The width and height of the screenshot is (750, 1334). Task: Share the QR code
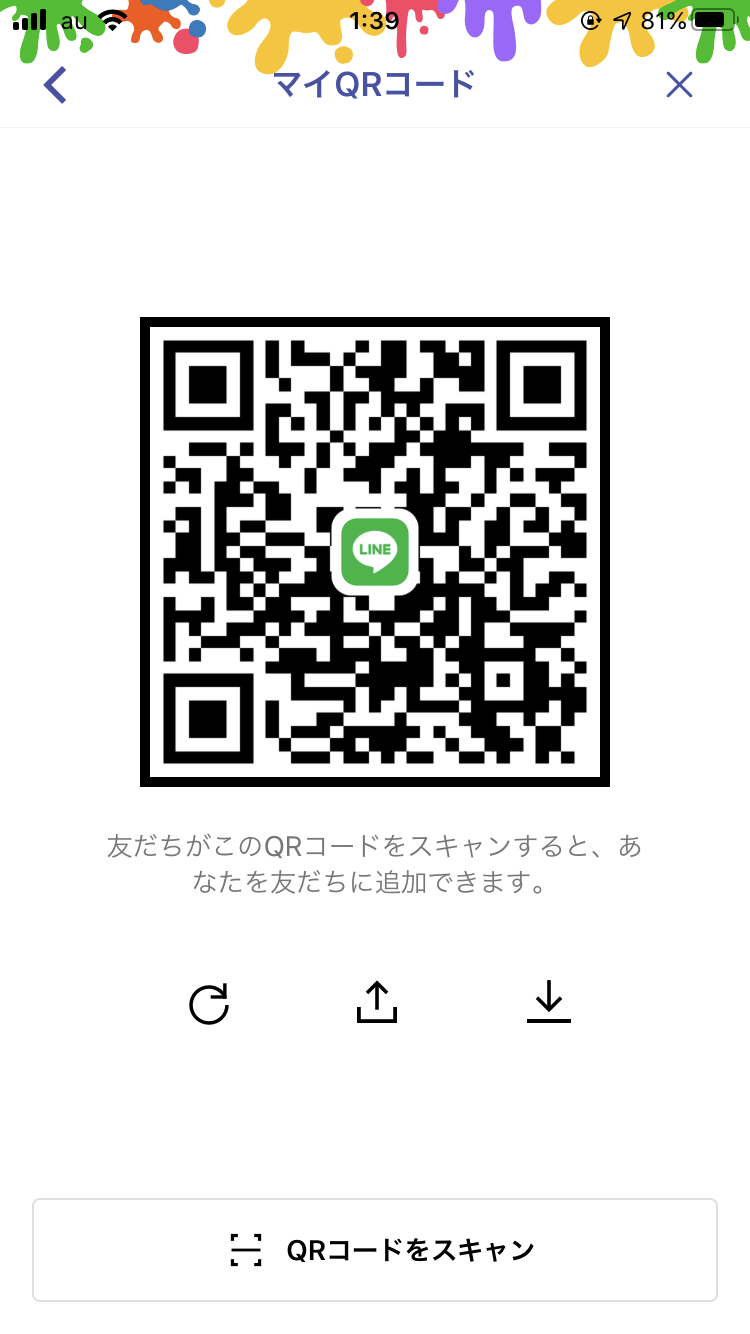coord(377,1002)
